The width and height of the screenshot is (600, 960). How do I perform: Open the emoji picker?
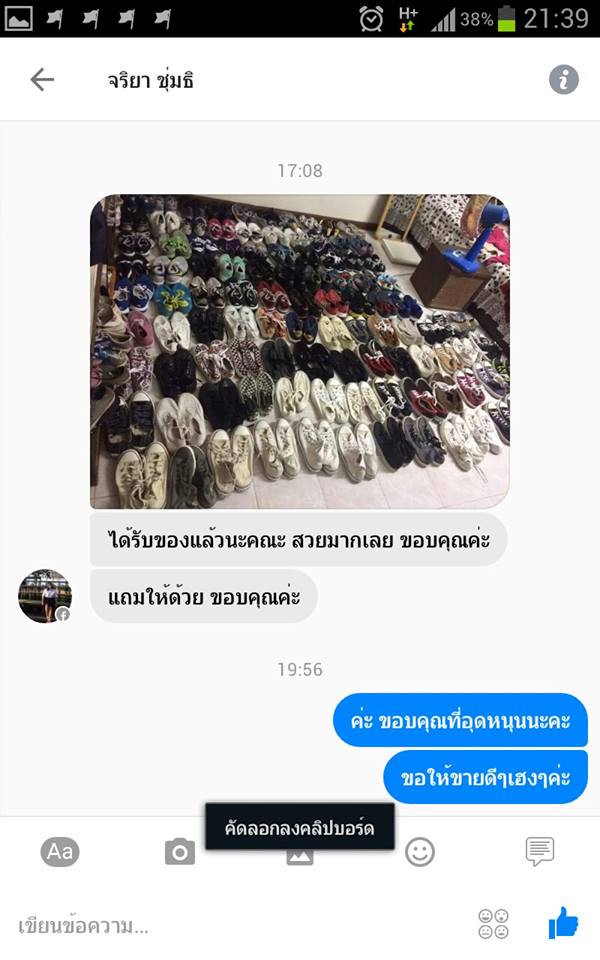coord(420,852)
